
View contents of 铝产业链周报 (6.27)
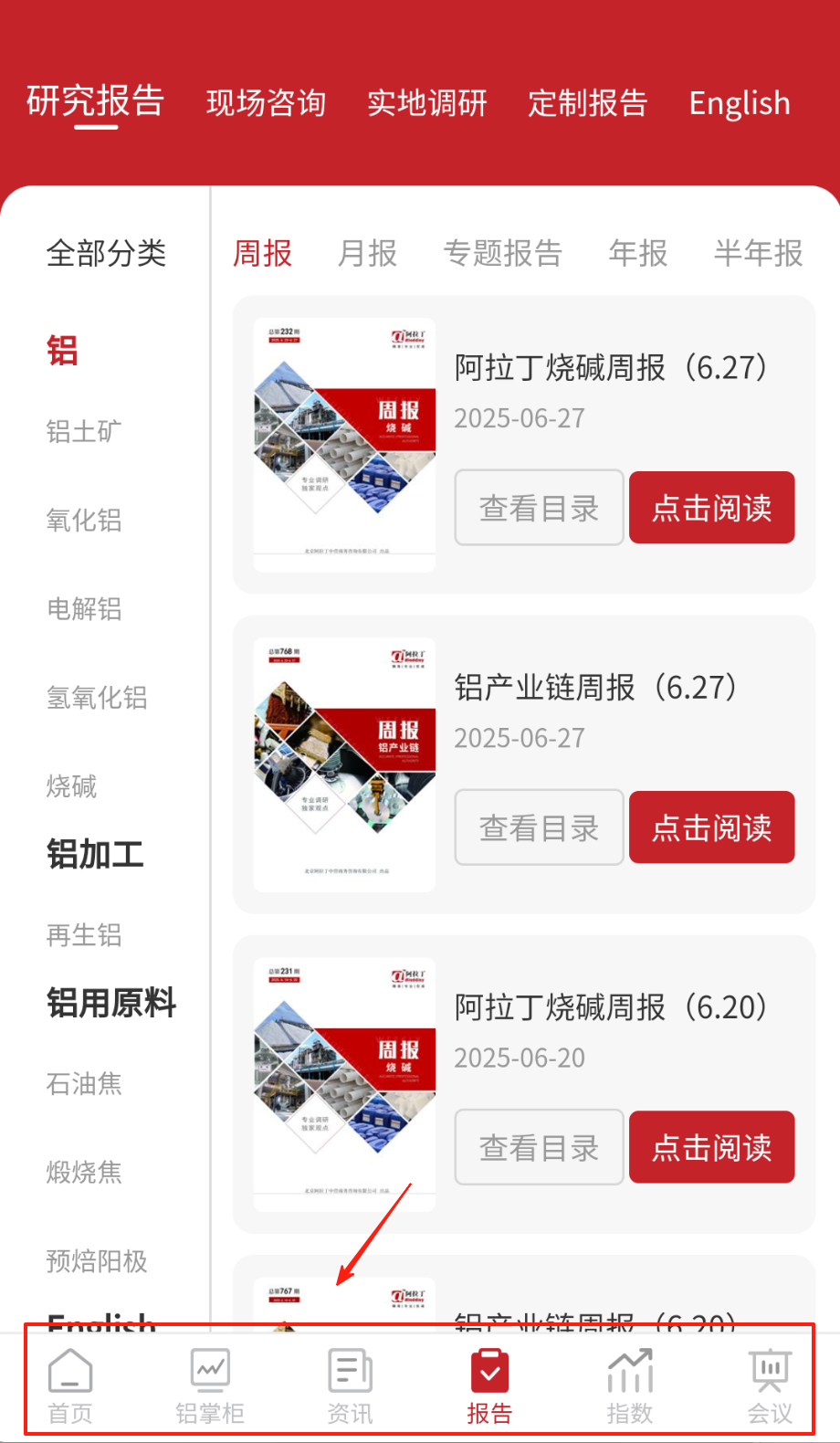click(x=539, y=827)
